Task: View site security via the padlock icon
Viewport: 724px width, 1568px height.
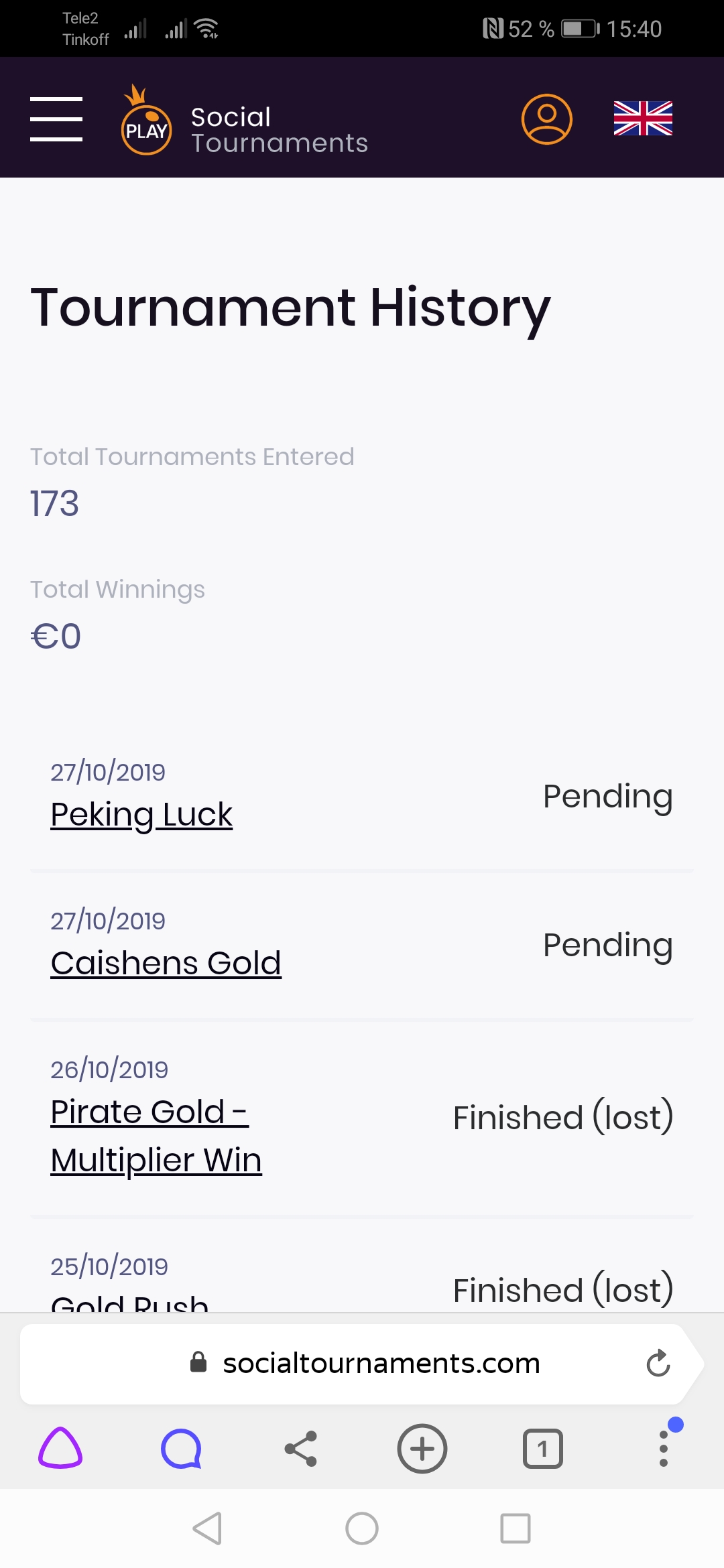Action: click(199, 1363)
